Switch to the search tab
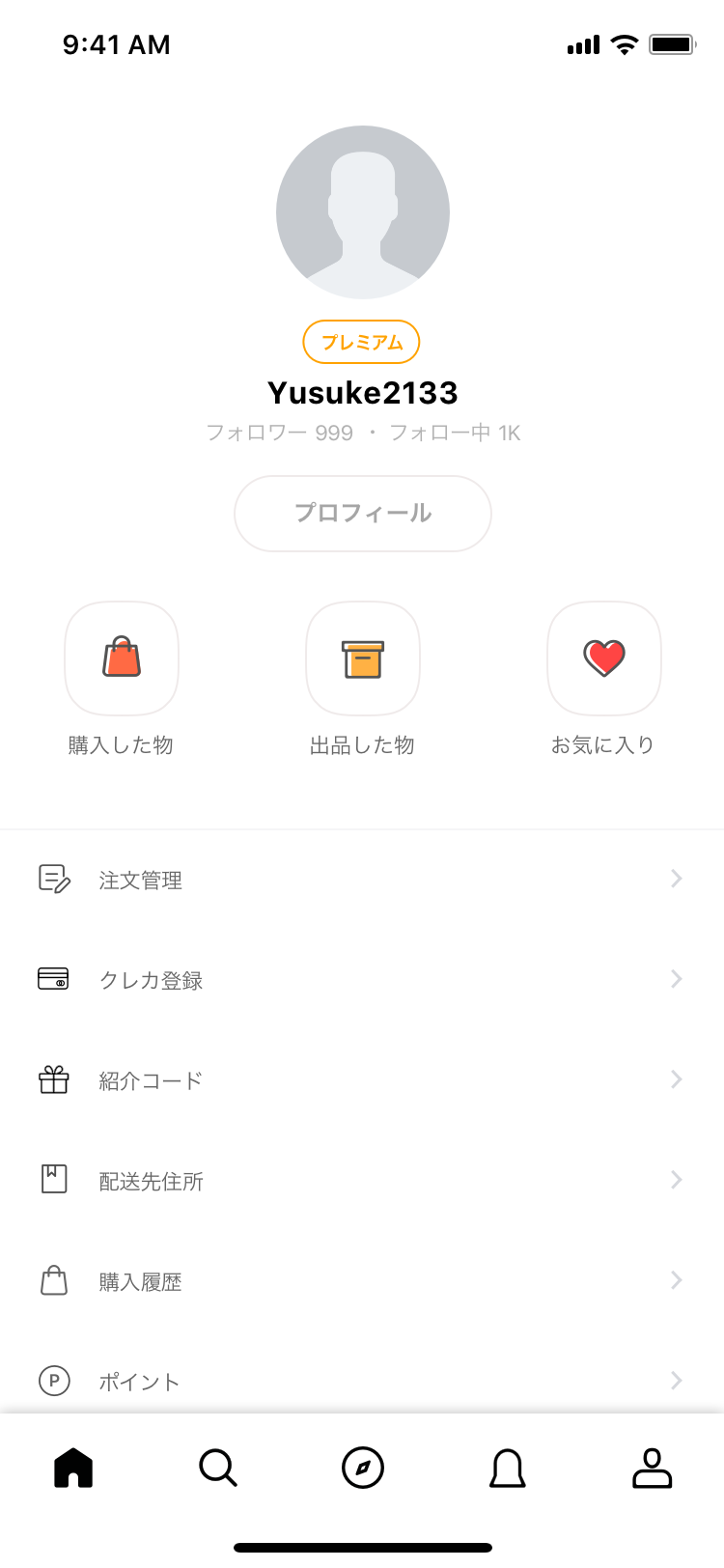 pyautogui.click(x=218, y=1468)
